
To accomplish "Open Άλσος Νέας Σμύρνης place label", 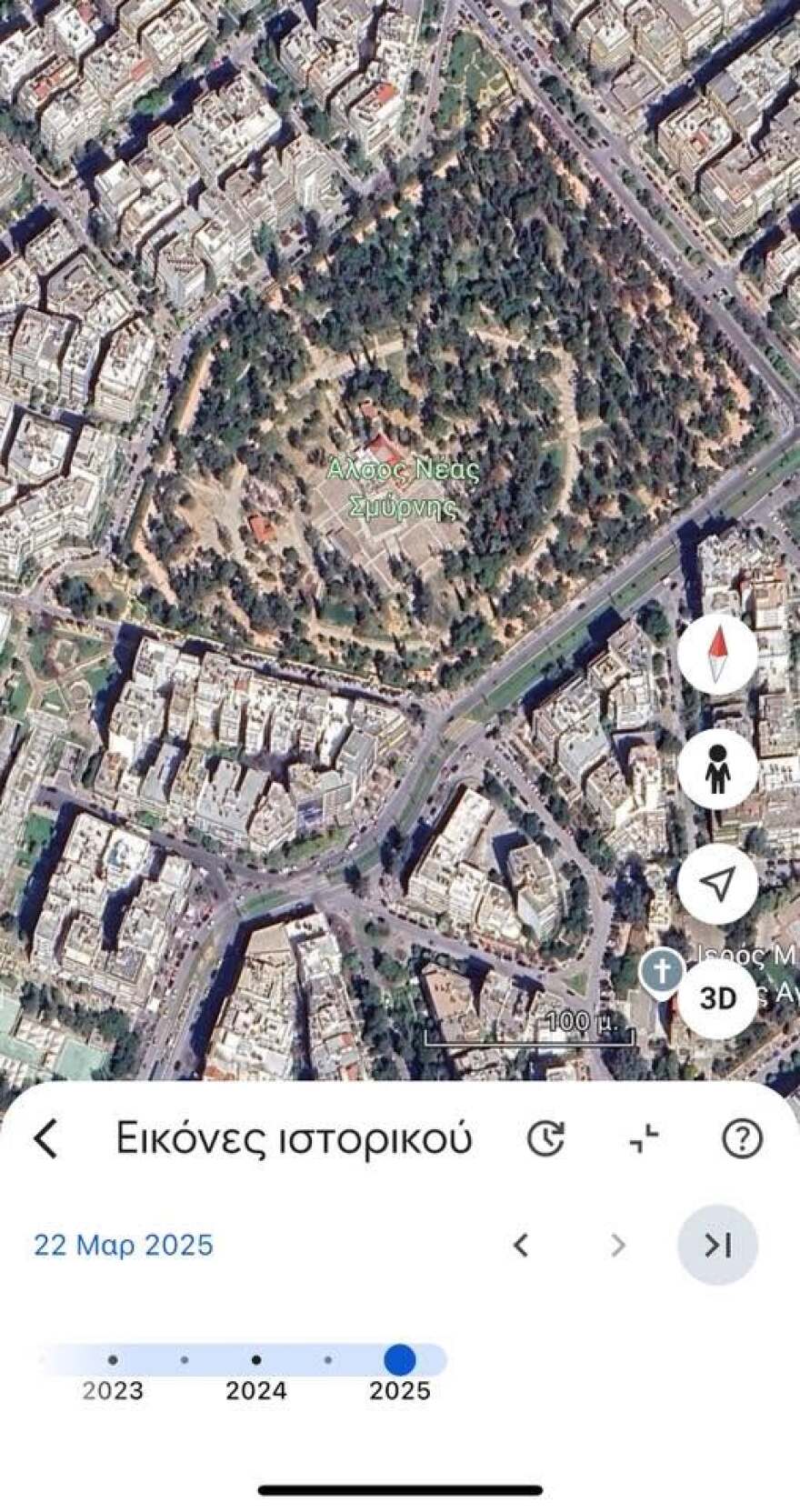I will pos(404,487).
